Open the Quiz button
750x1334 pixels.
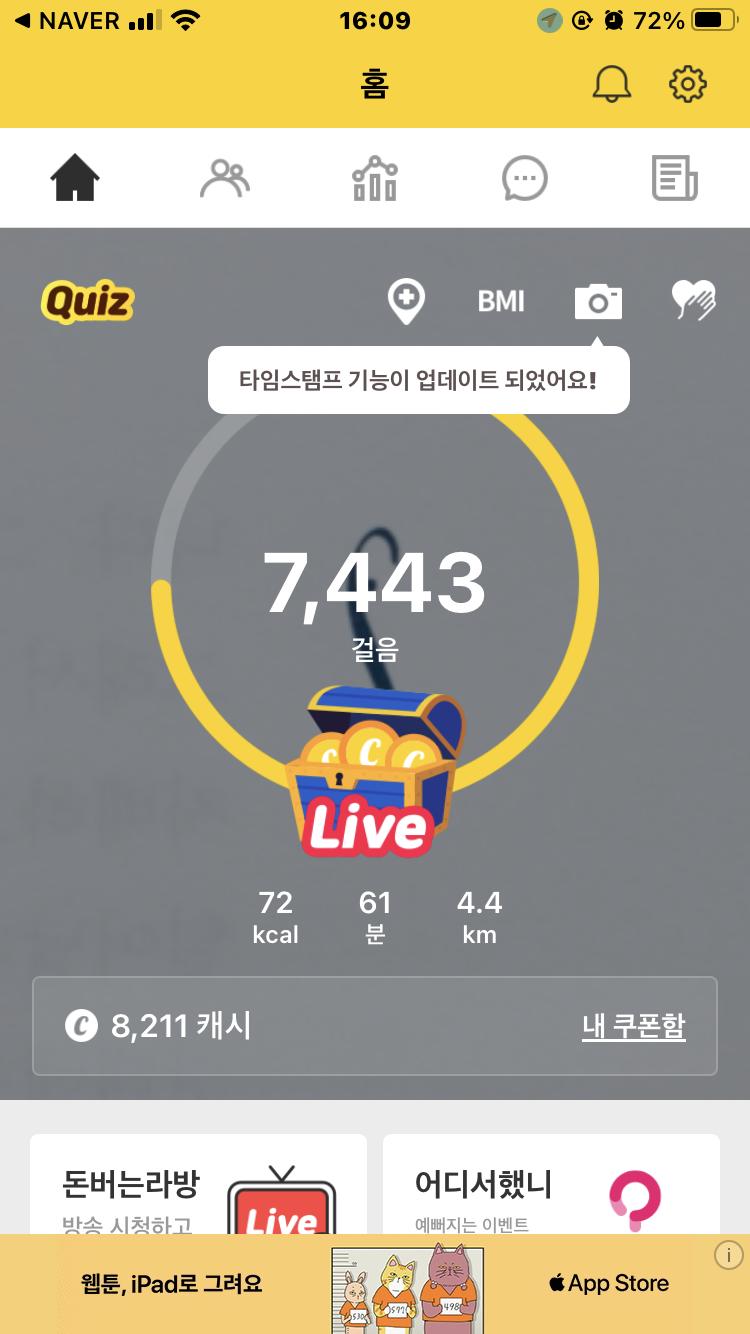[x=87, y=301]
